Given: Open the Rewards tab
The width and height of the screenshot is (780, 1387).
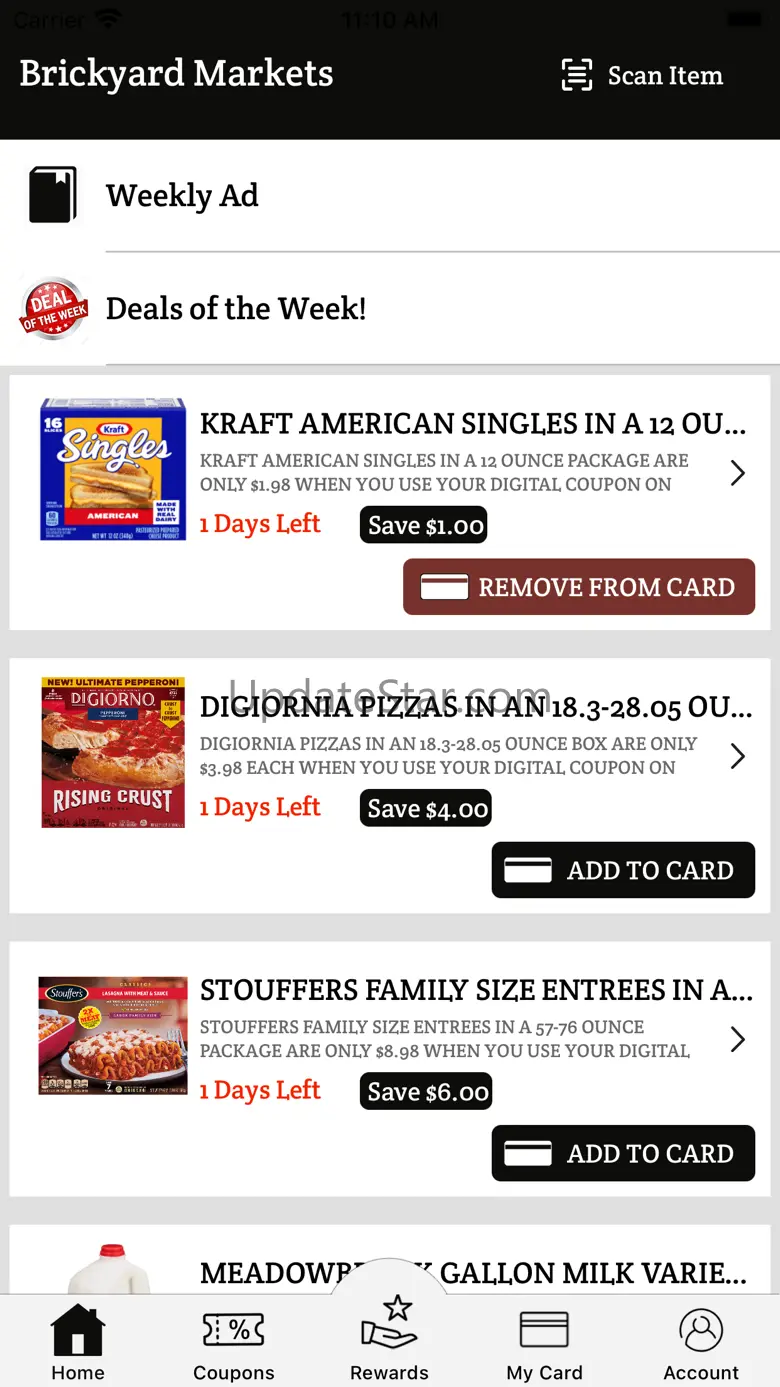Looking at the screenshot, I should (389, 1338).
